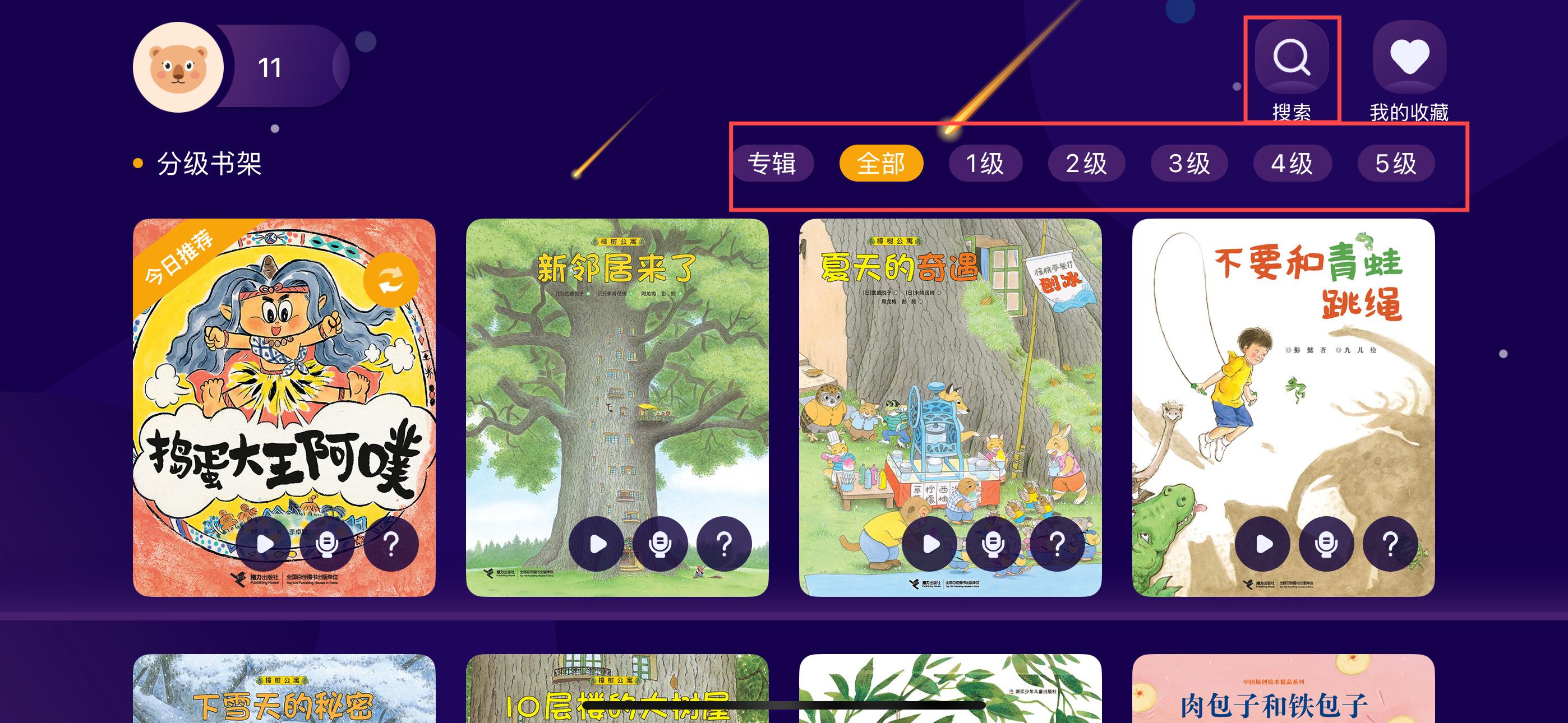The image size is (1568, 723).
Task: Filter books by 2级
Action: 1086,163
